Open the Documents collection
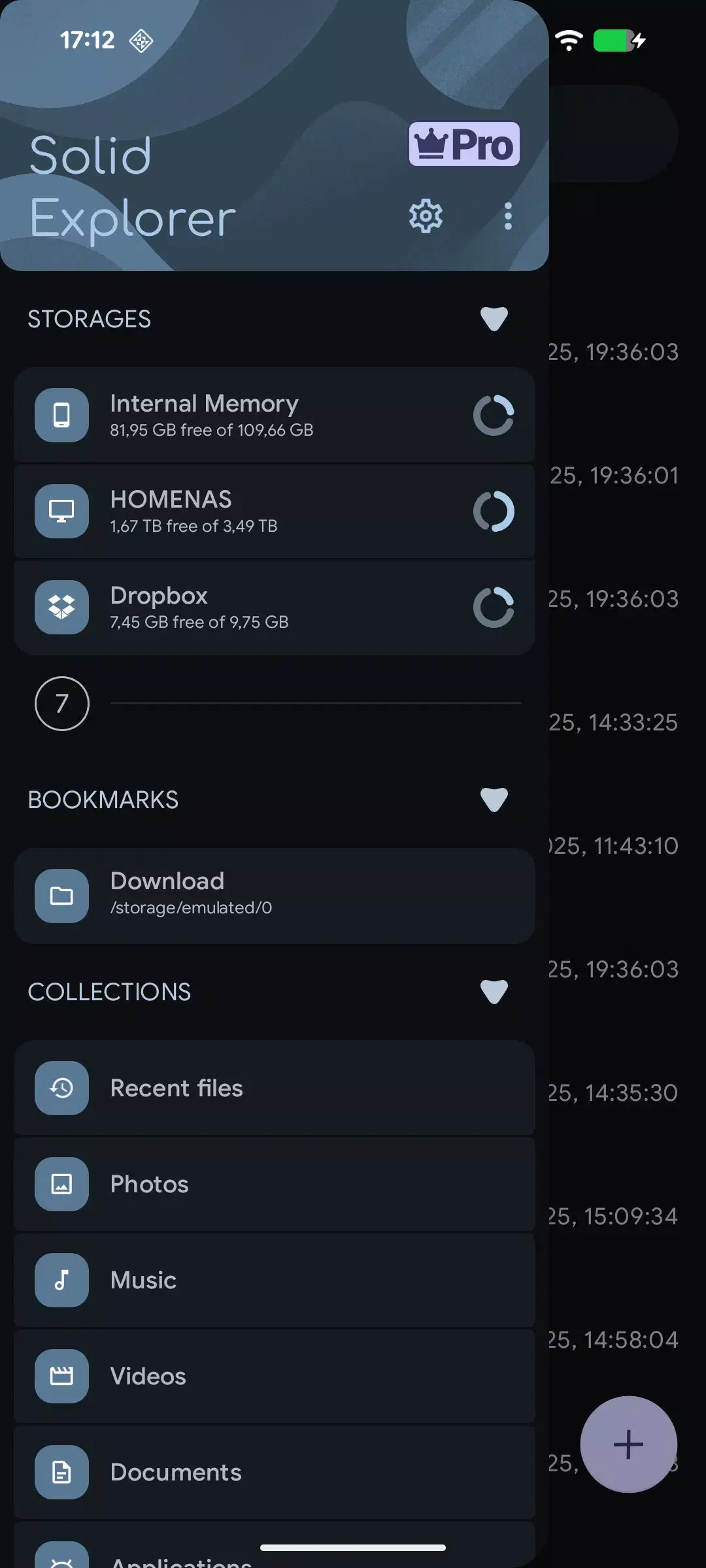706x1568 pixels. 275,1472
